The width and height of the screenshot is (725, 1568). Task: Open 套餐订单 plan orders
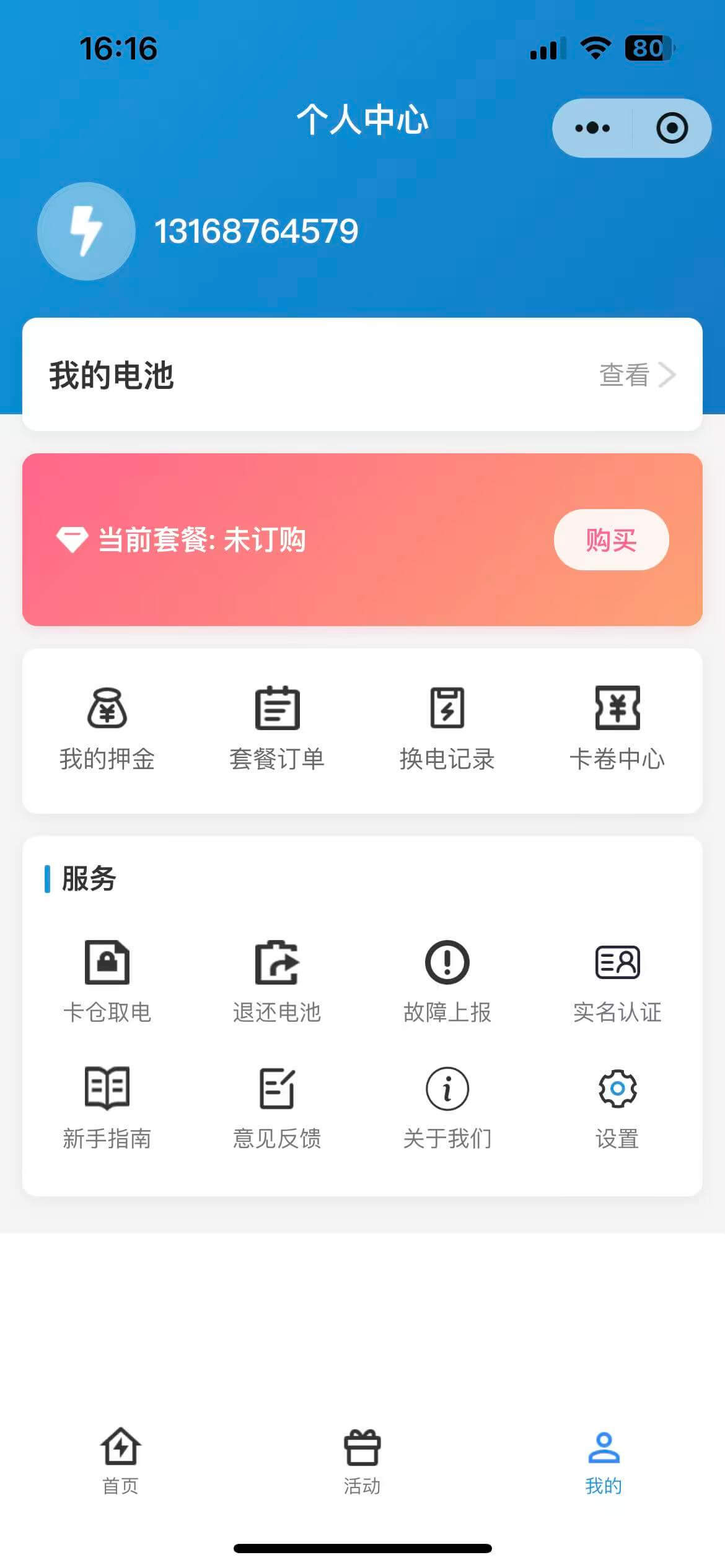tap(277, 728)
